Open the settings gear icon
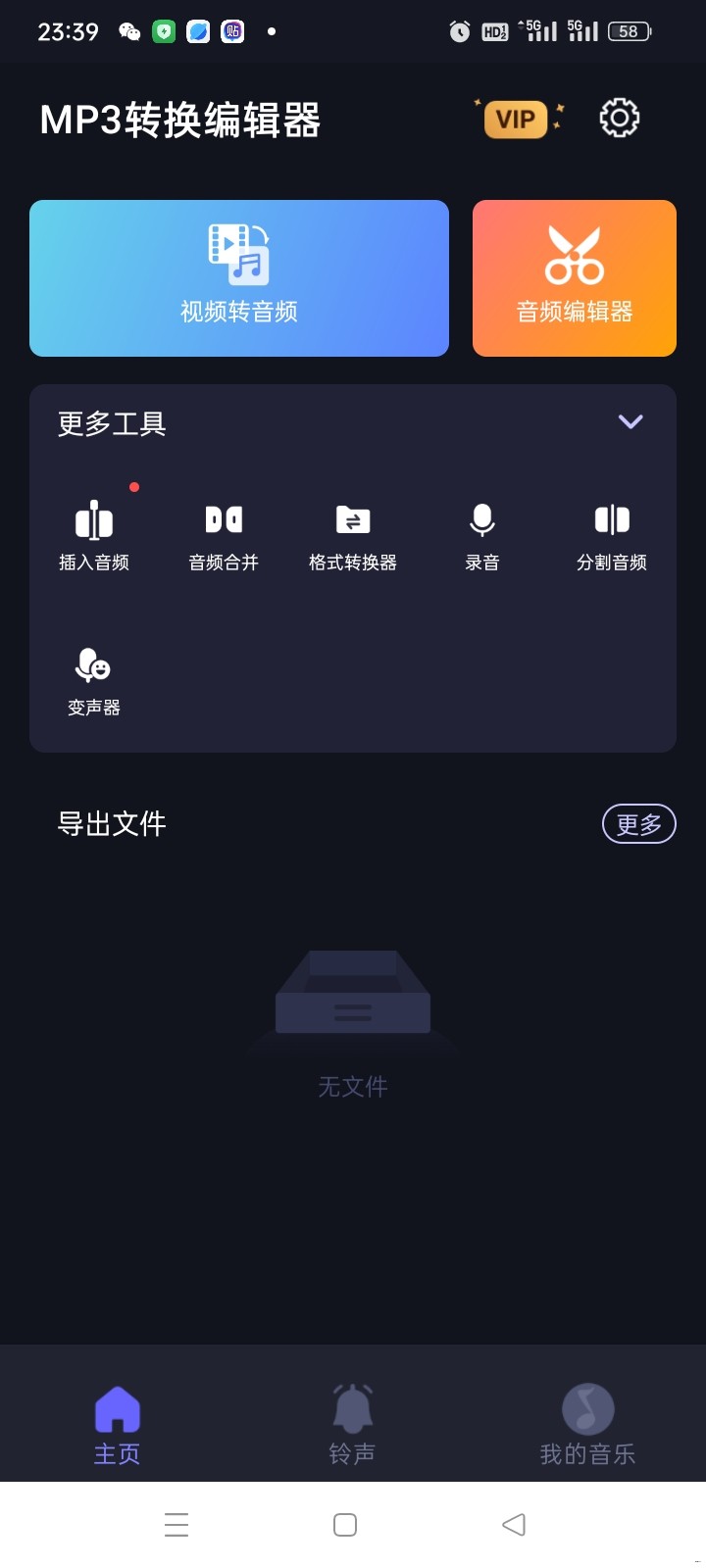 (x=618, y=118)
